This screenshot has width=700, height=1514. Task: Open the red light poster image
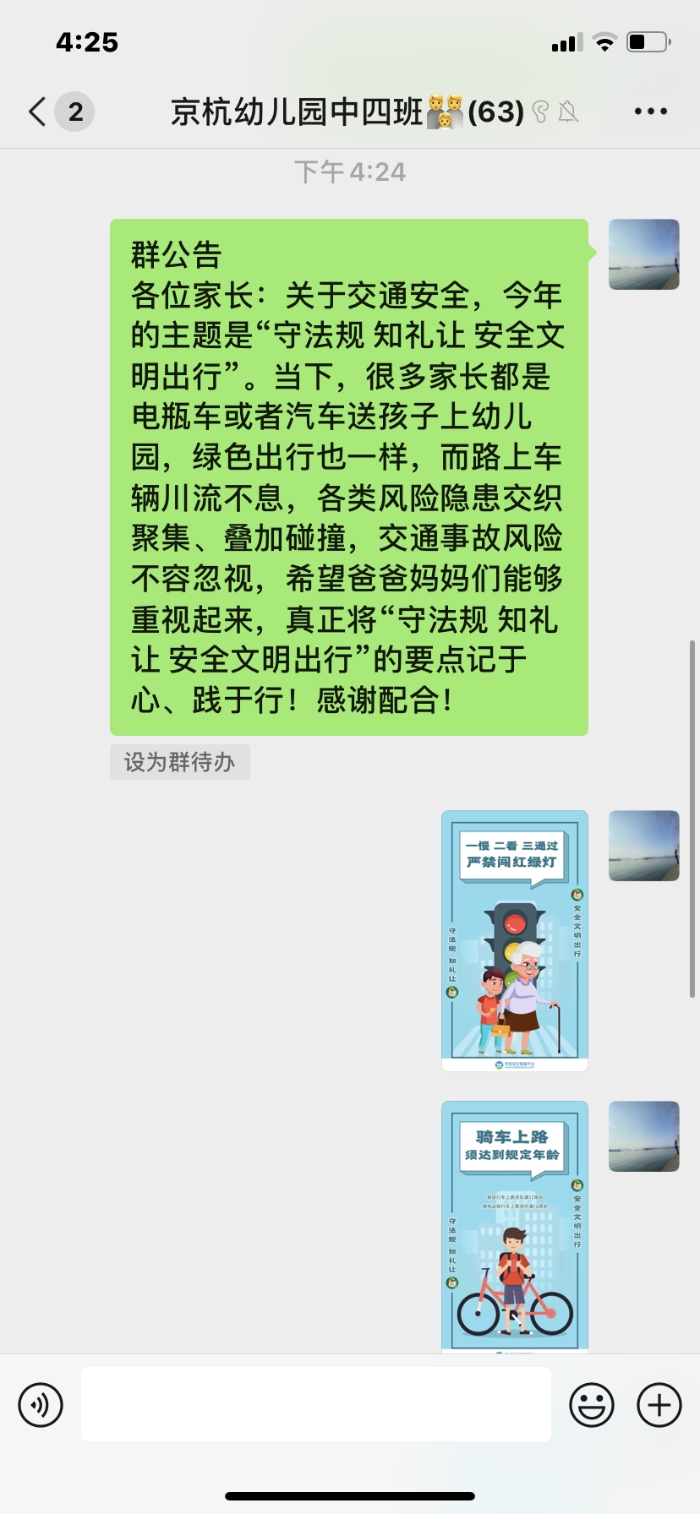[x=515, y=940]
